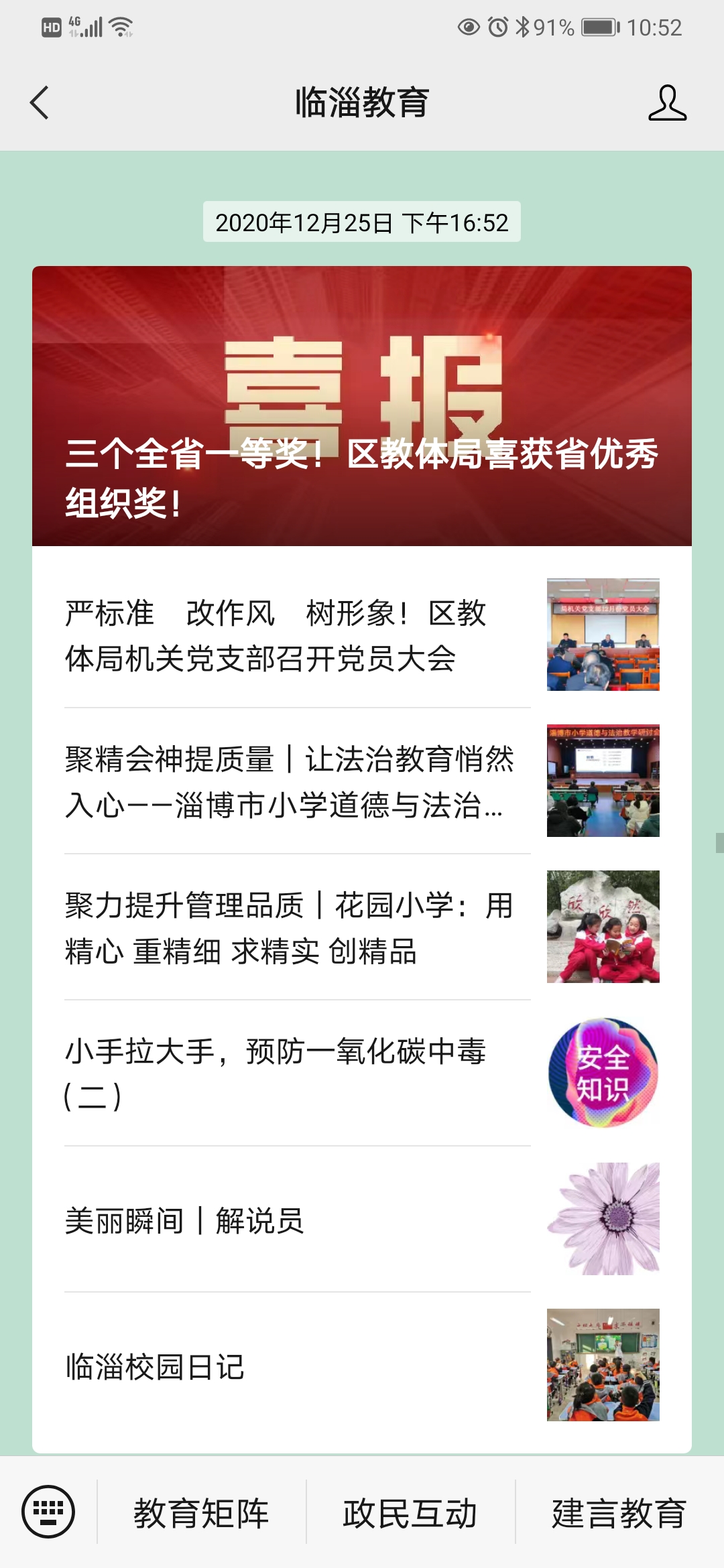Screen dimensions: 724x1568
Task: Open the 建言教育 menu
Action: 619,1513
